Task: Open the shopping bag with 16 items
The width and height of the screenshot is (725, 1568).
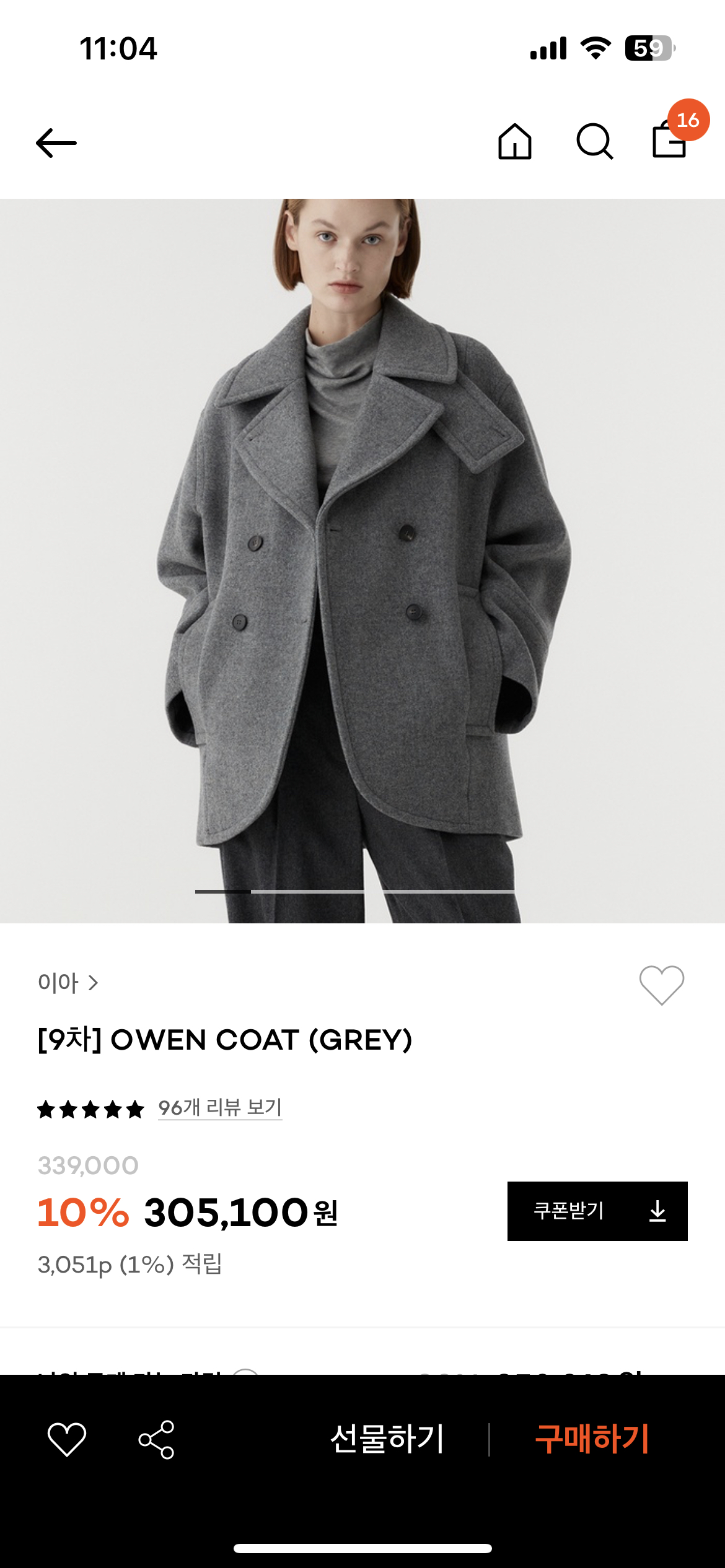Action: tap(671, 144)
